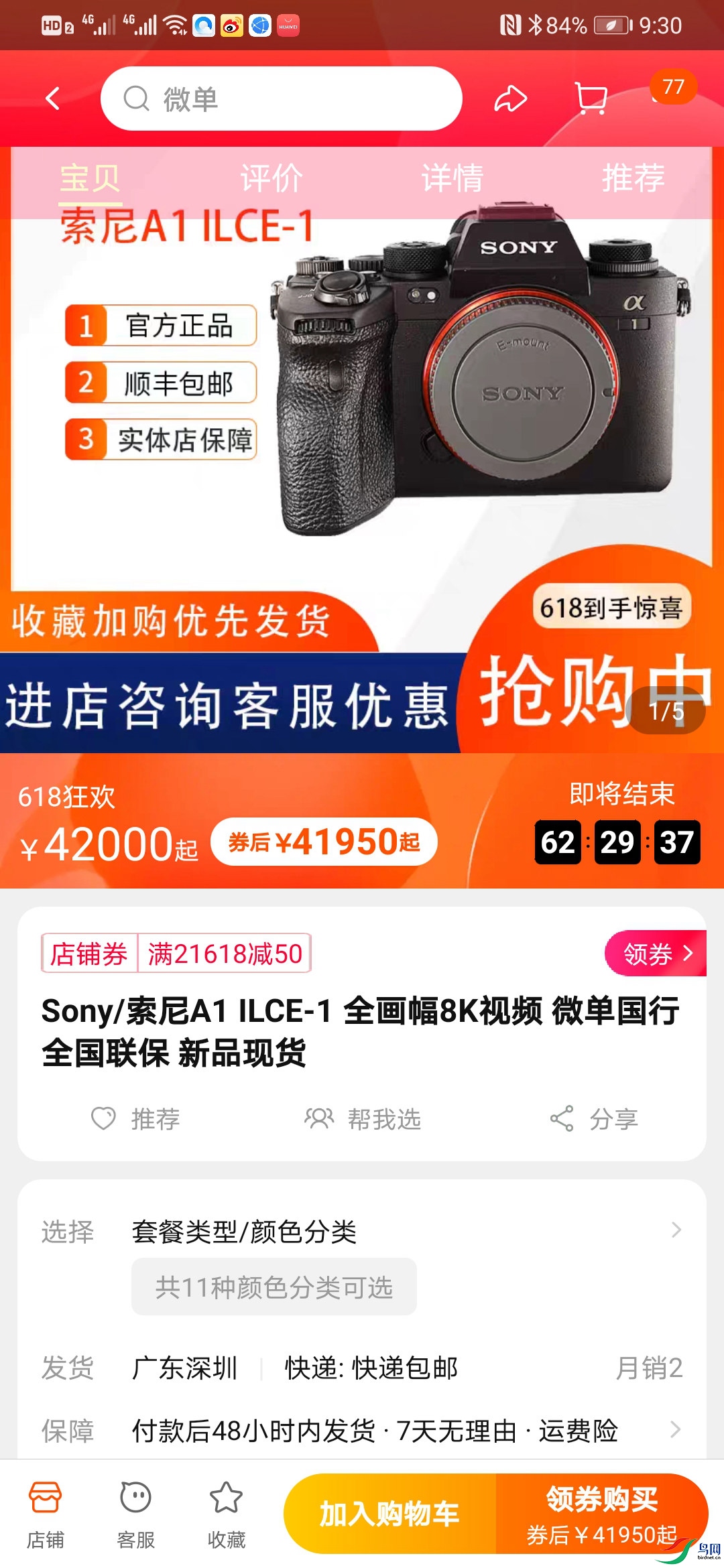Switch to the 评价 tab
Viewport: 724px width, 1568px height.
click(x=271, y=178)
